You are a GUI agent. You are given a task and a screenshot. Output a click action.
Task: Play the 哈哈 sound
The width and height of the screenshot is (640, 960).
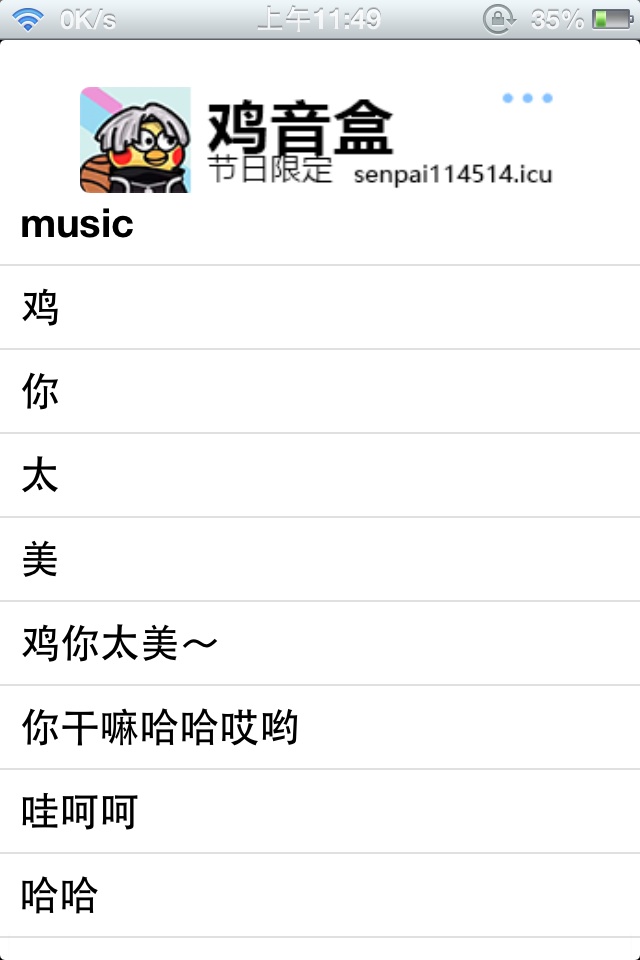tap(320, 896)
